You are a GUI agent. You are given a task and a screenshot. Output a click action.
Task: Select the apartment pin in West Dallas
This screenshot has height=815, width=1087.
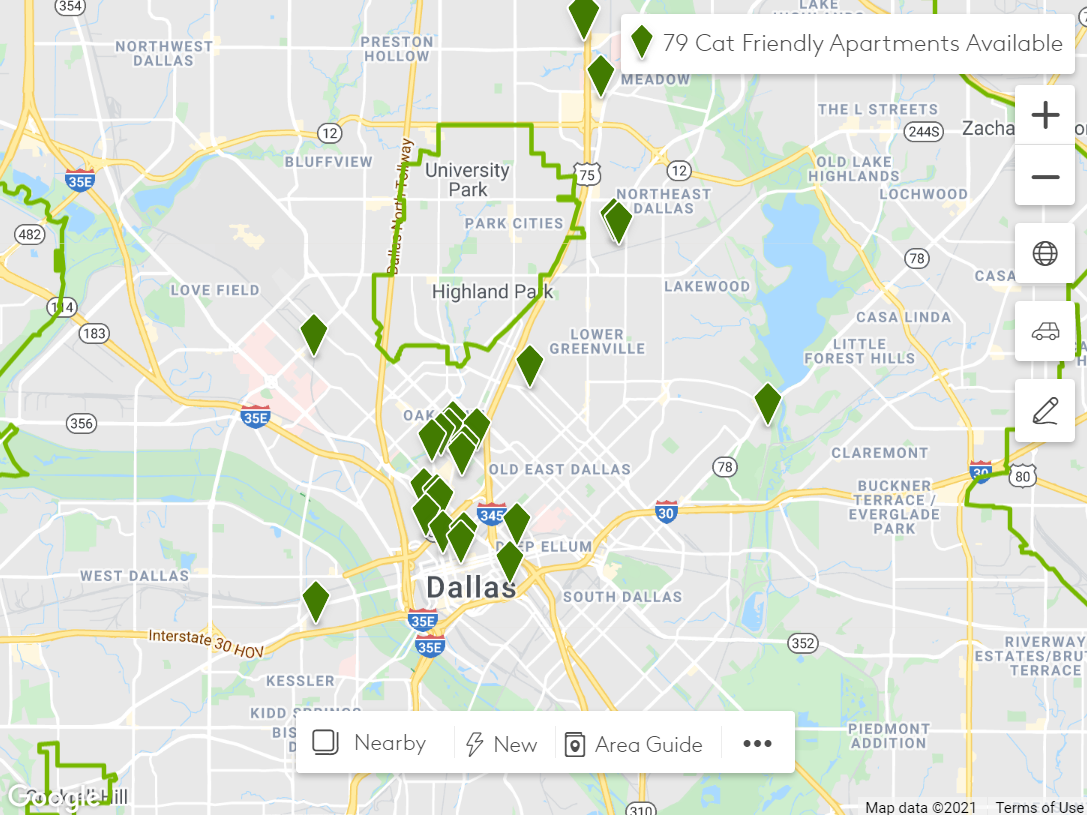316,600
